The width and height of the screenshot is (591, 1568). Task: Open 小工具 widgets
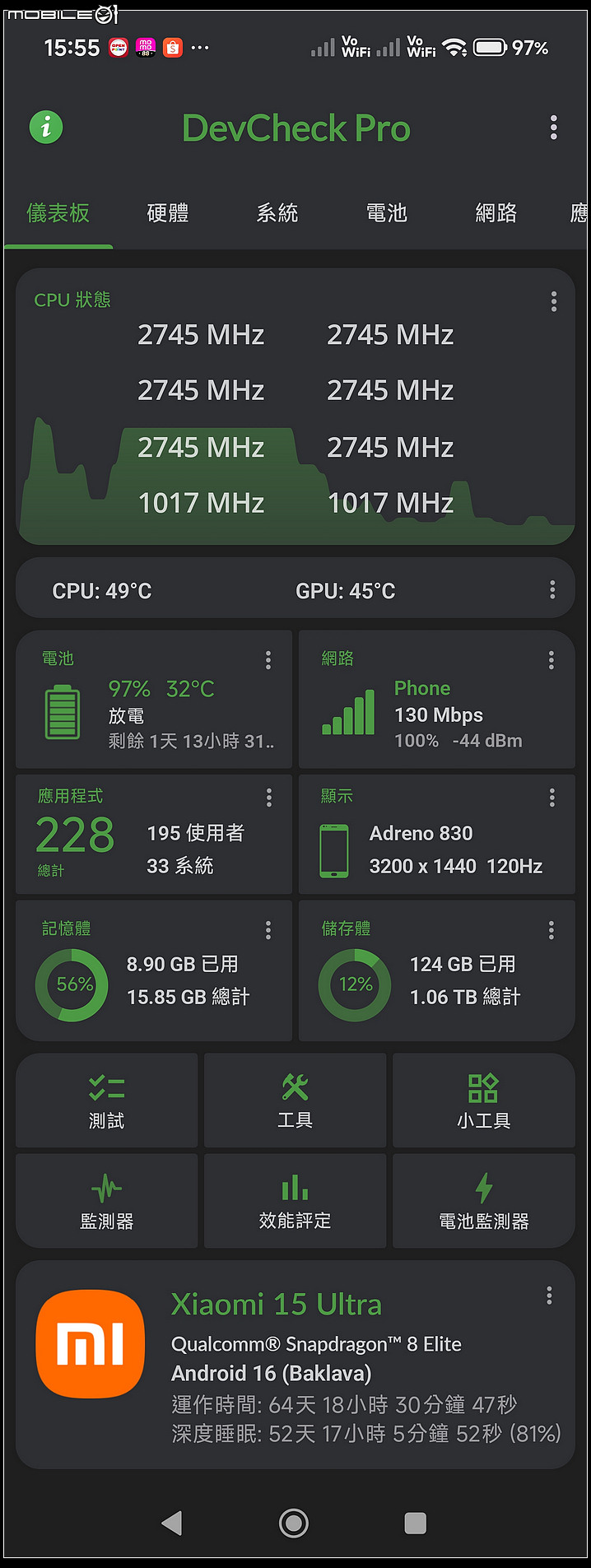pyautogui.click(x=484, y=1100)
